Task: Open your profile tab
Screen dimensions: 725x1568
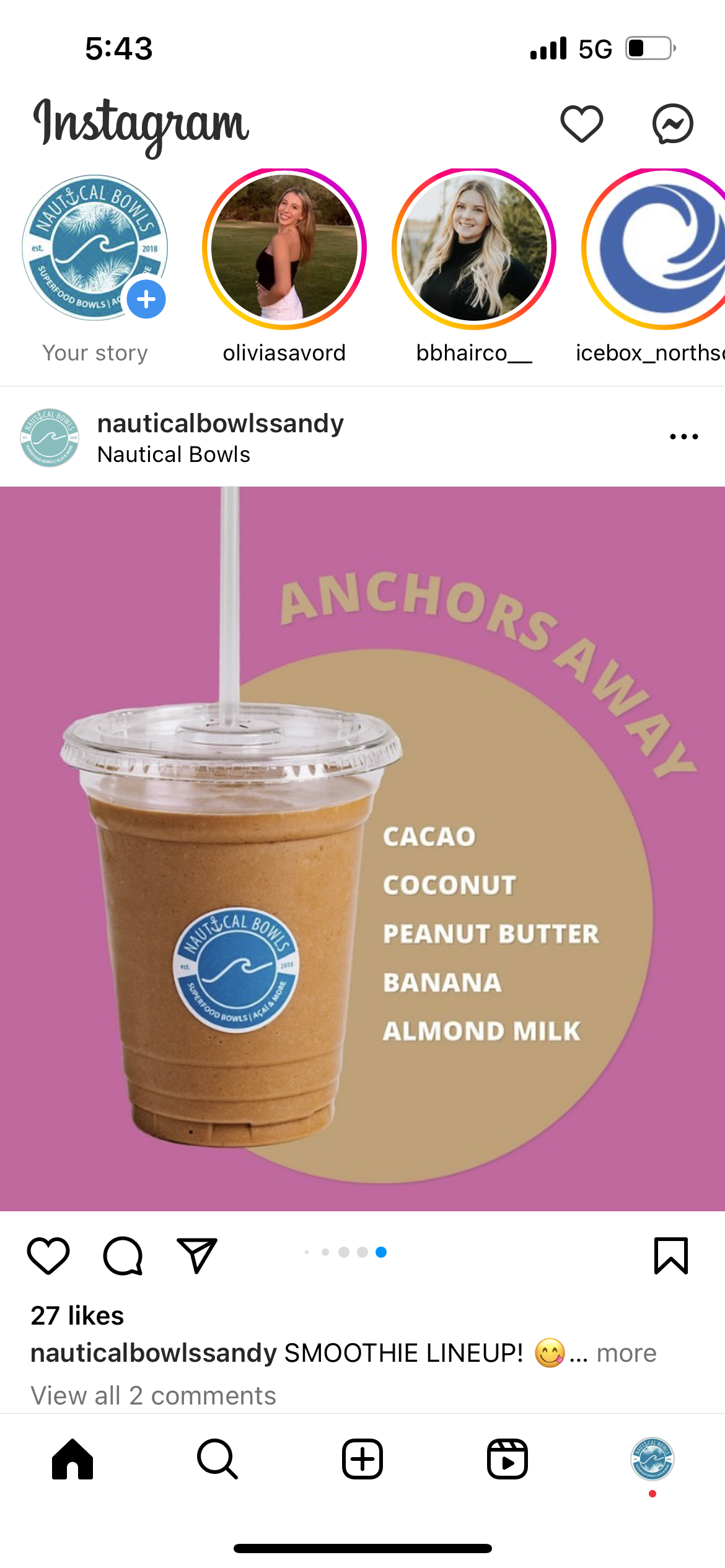Action: pyautogui.click(x=652, y=1459)
